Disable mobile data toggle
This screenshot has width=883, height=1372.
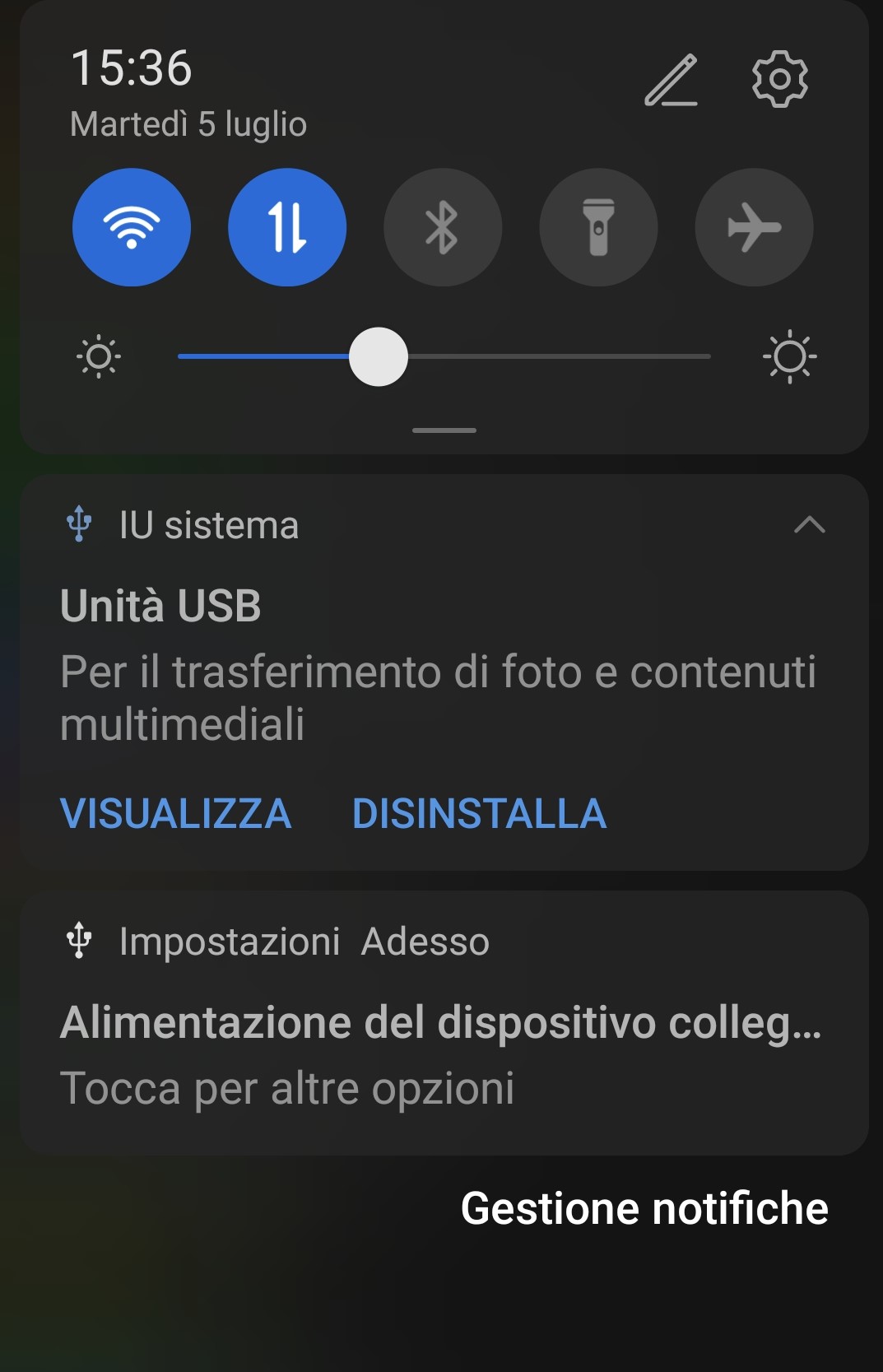click(287, 227)
